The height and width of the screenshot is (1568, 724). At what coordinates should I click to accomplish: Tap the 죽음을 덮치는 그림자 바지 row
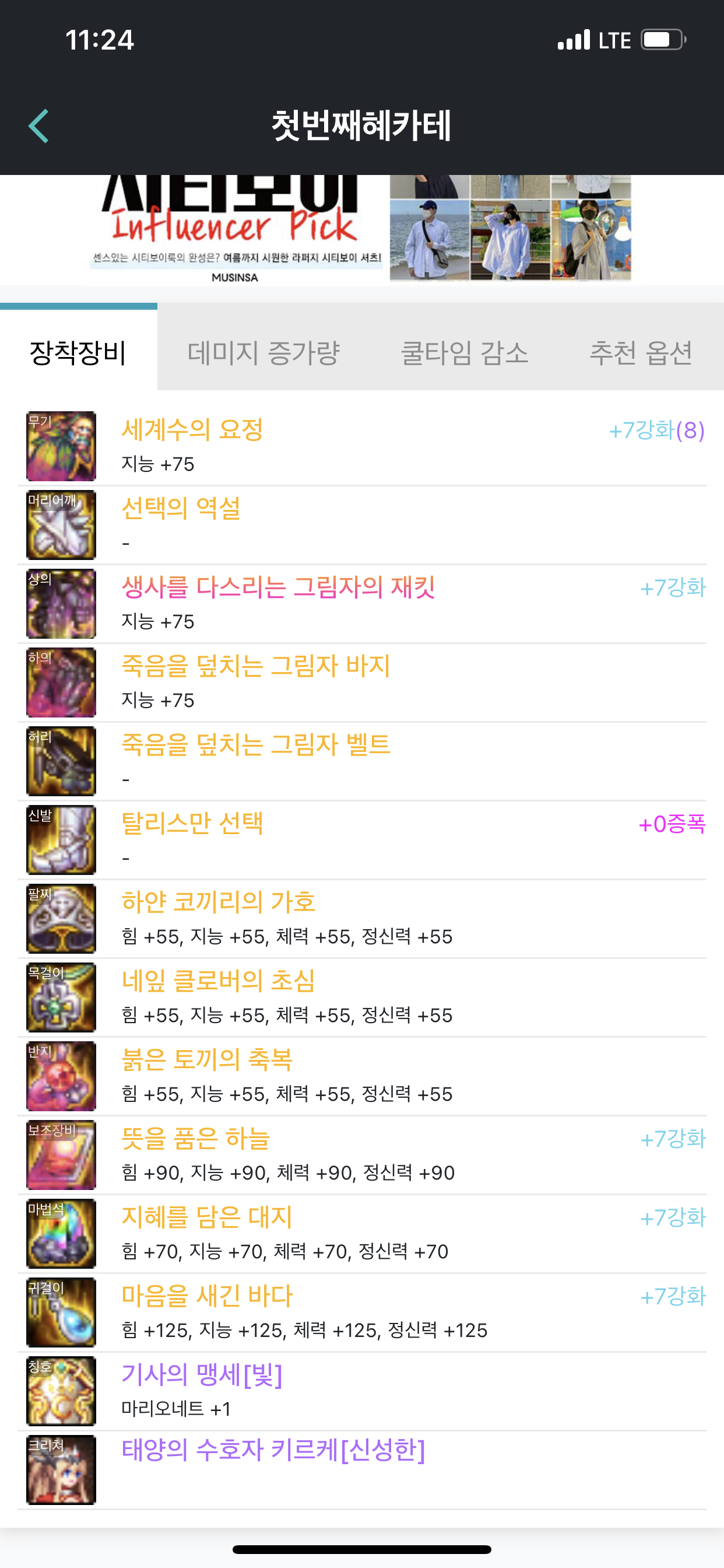coord(362,682)
